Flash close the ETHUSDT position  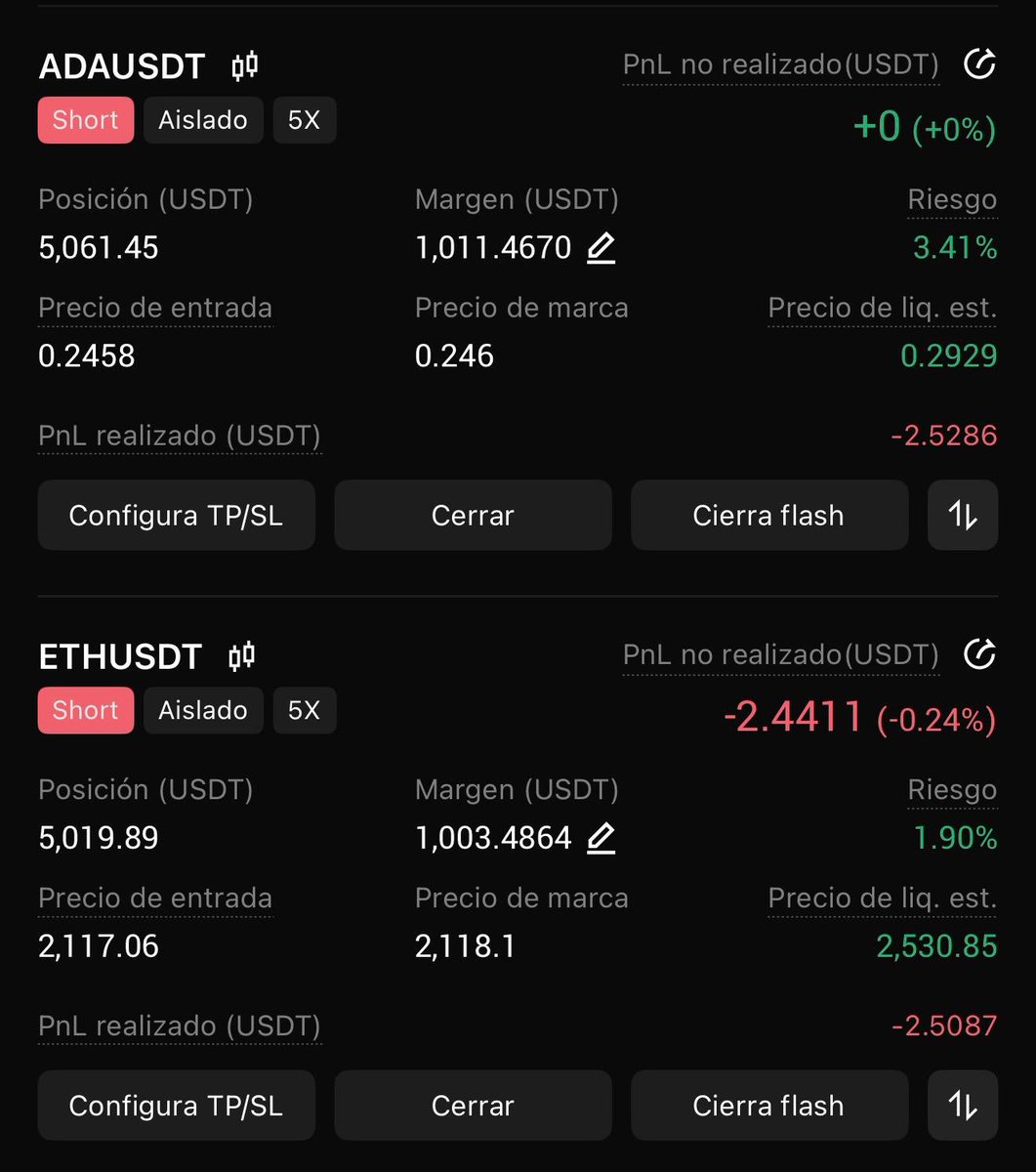(769, 1106)
